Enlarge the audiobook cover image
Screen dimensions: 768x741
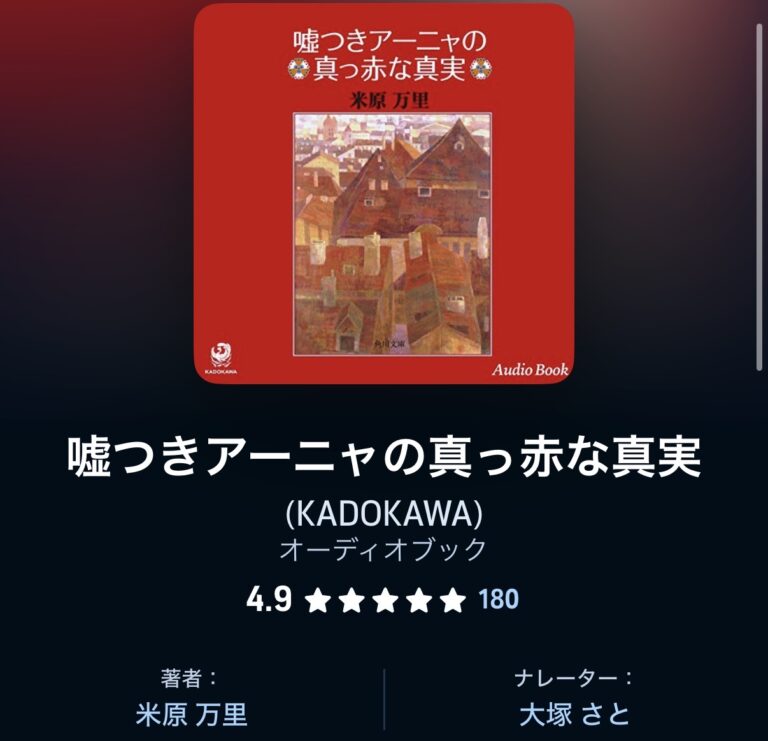[384, 193]
